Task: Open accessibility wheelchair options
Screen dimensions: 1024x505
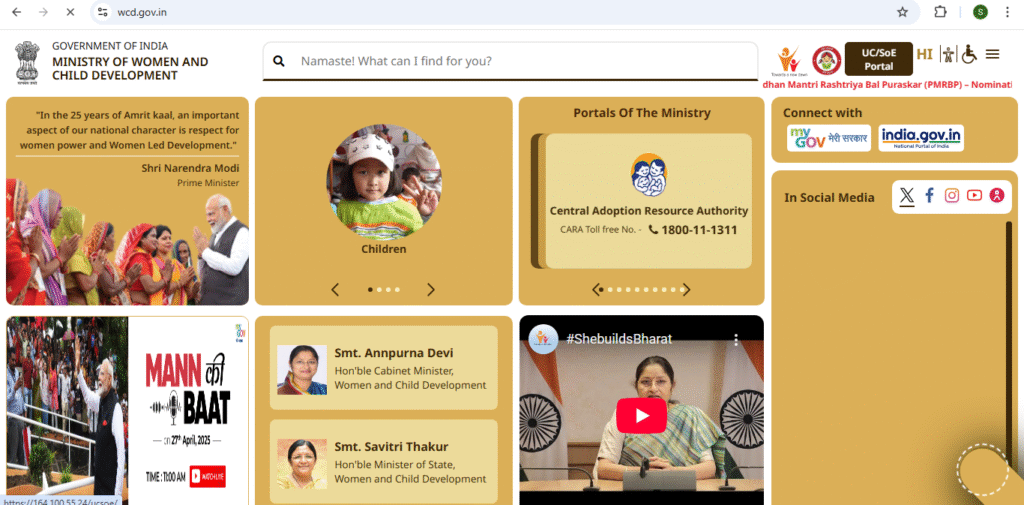Action: [x=969, y=54]
